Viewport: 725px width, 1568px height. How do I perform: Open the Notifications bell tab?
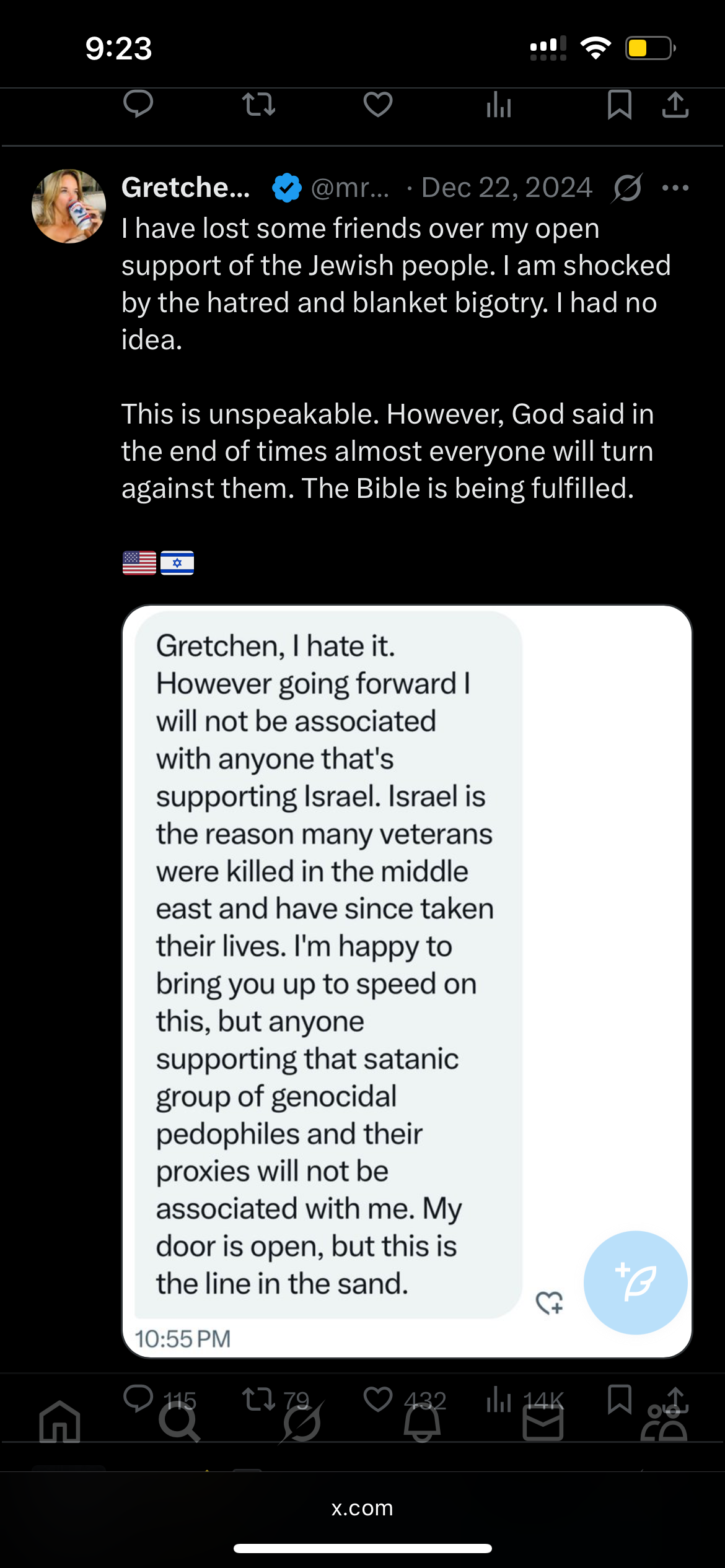tap(422, 1422)
